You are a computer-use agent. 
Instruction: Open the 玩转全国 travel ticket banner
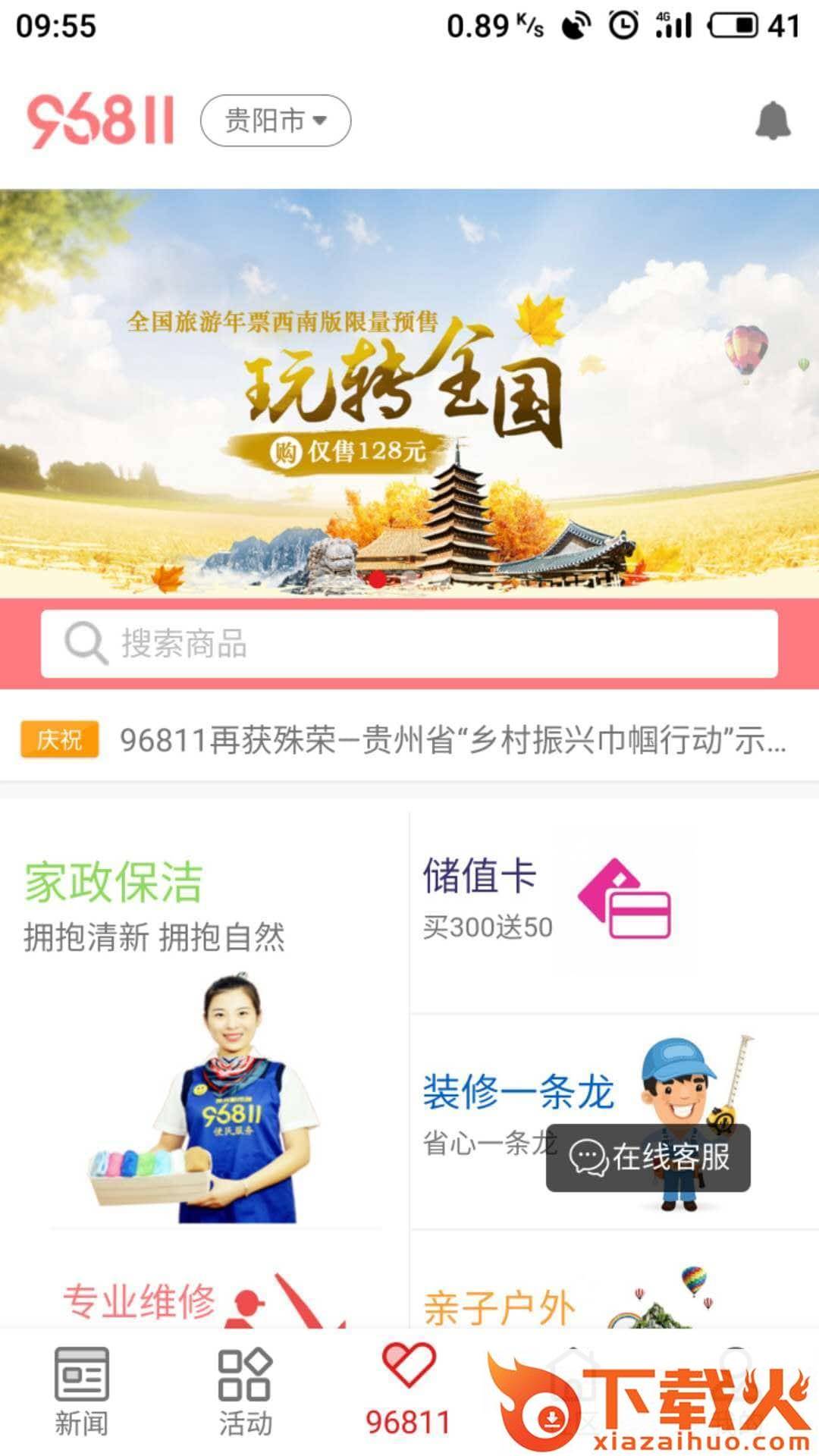click(409, 392)
